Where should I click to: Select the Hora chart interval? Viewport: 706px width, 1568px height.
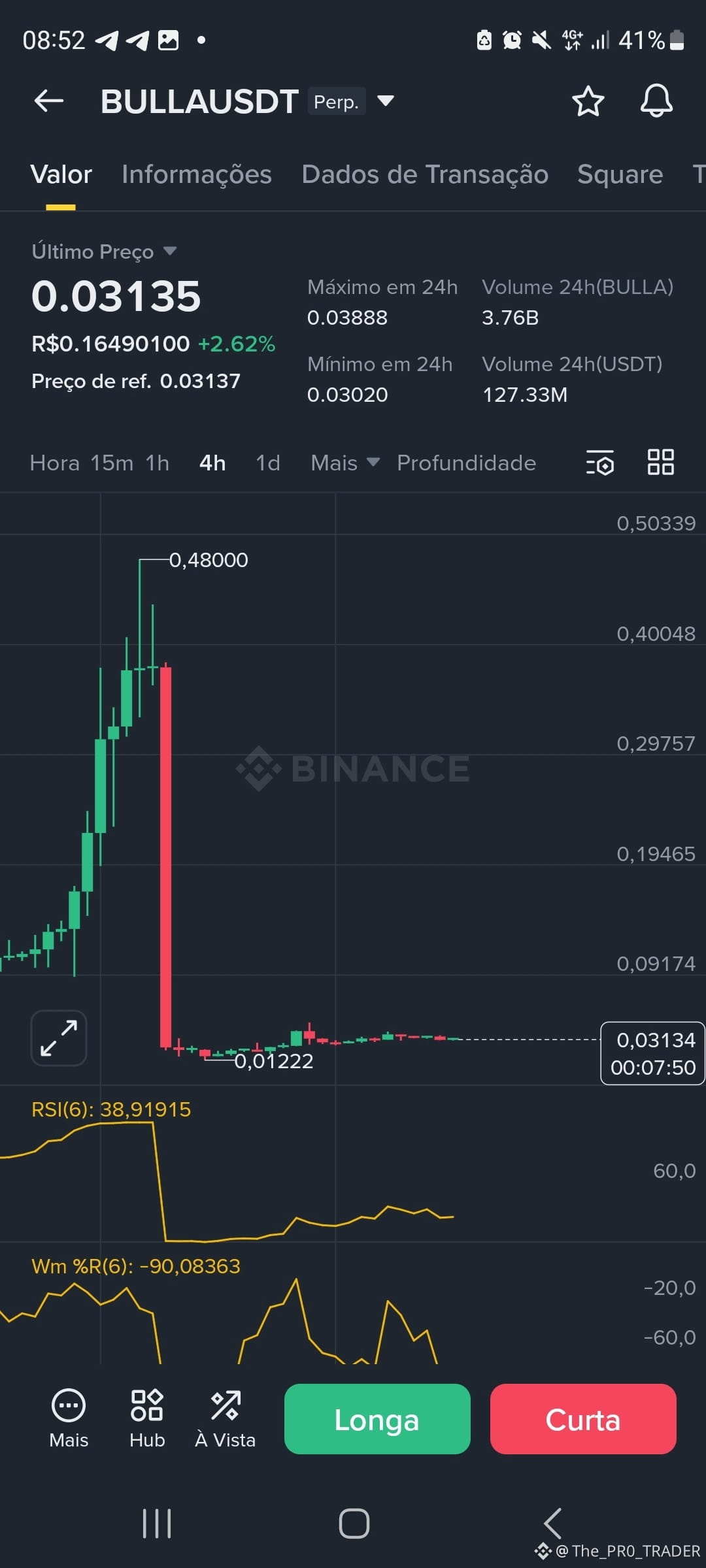click(54, 463)
